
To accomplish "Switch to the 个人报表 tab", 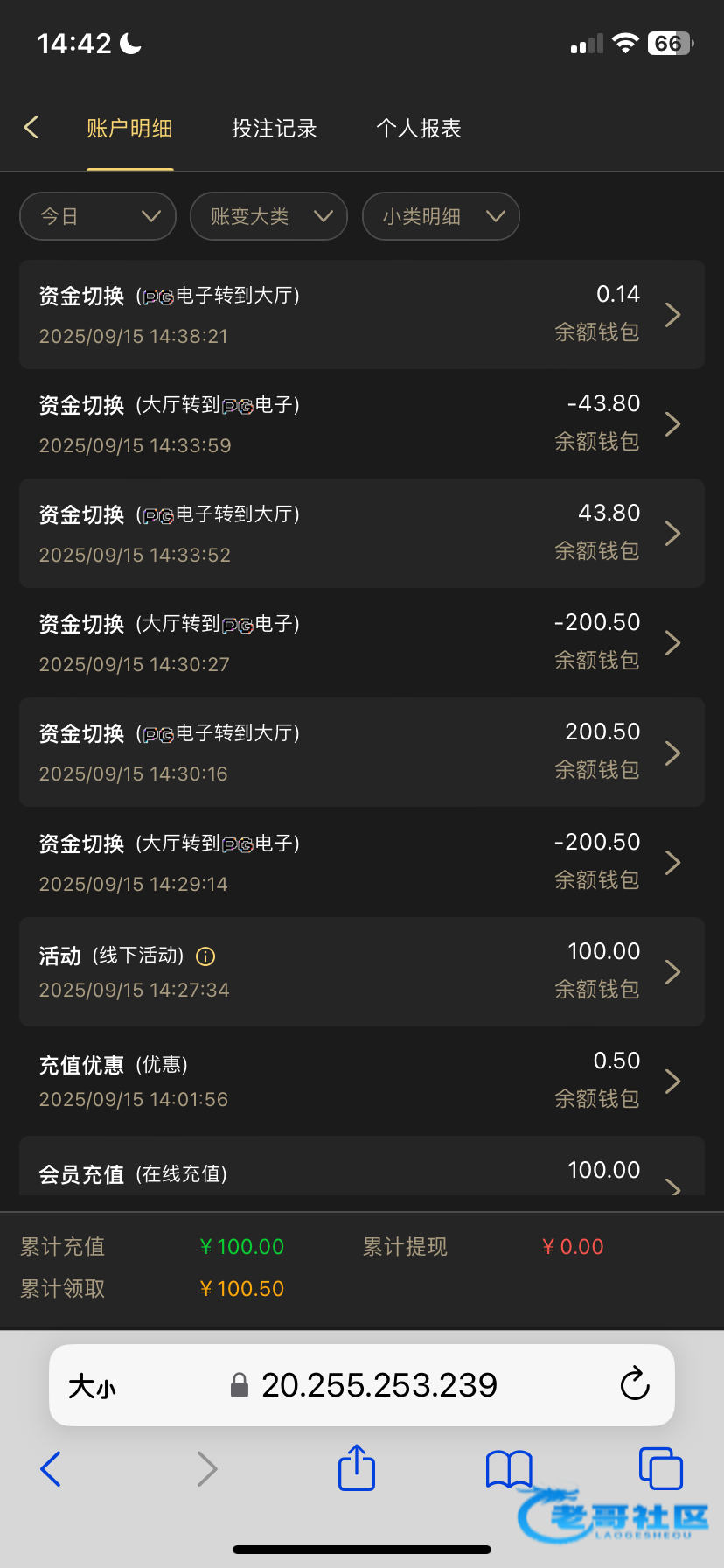I will pyautogui.click(x=419, y=129).
